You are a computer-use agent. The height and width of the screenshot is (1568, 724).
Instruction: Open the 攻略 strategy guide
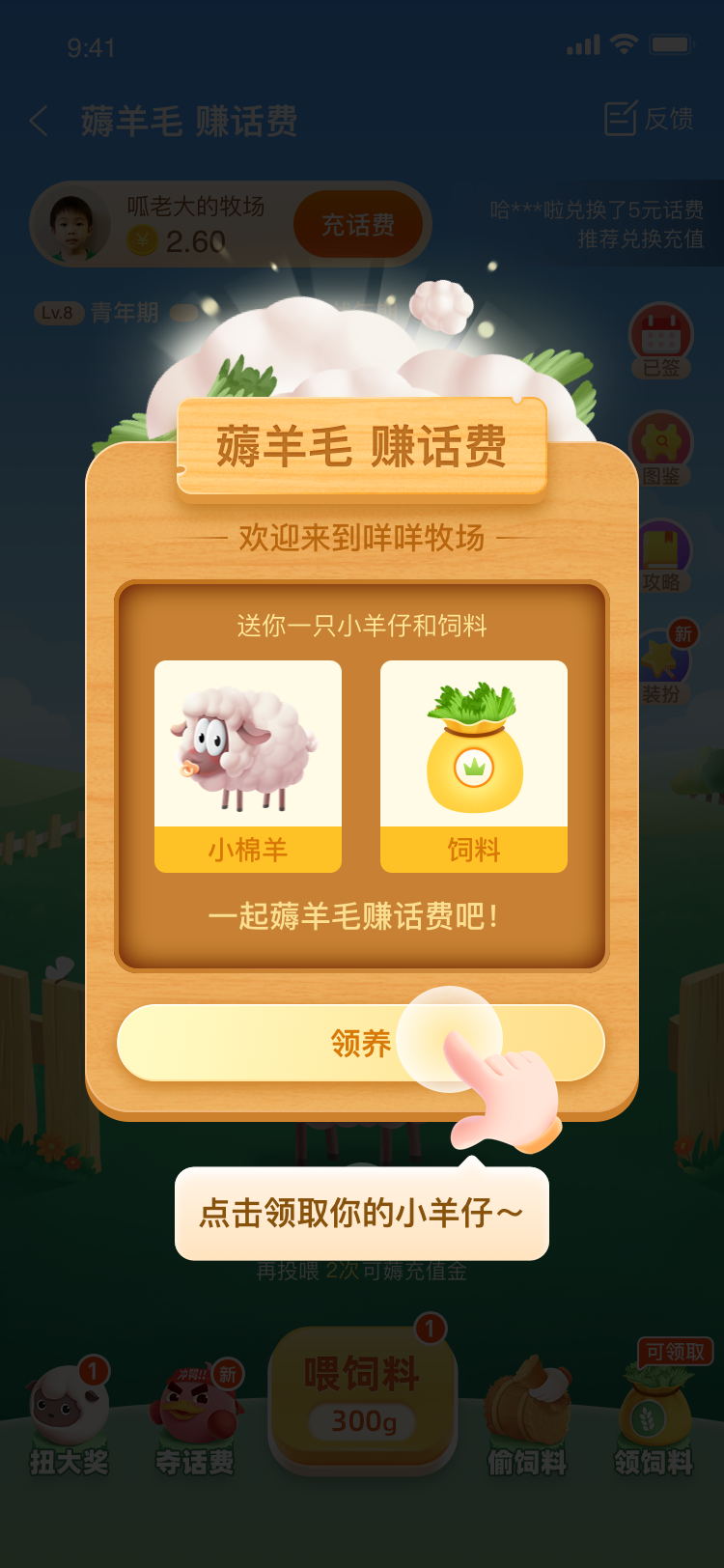(x=662, y=556)
